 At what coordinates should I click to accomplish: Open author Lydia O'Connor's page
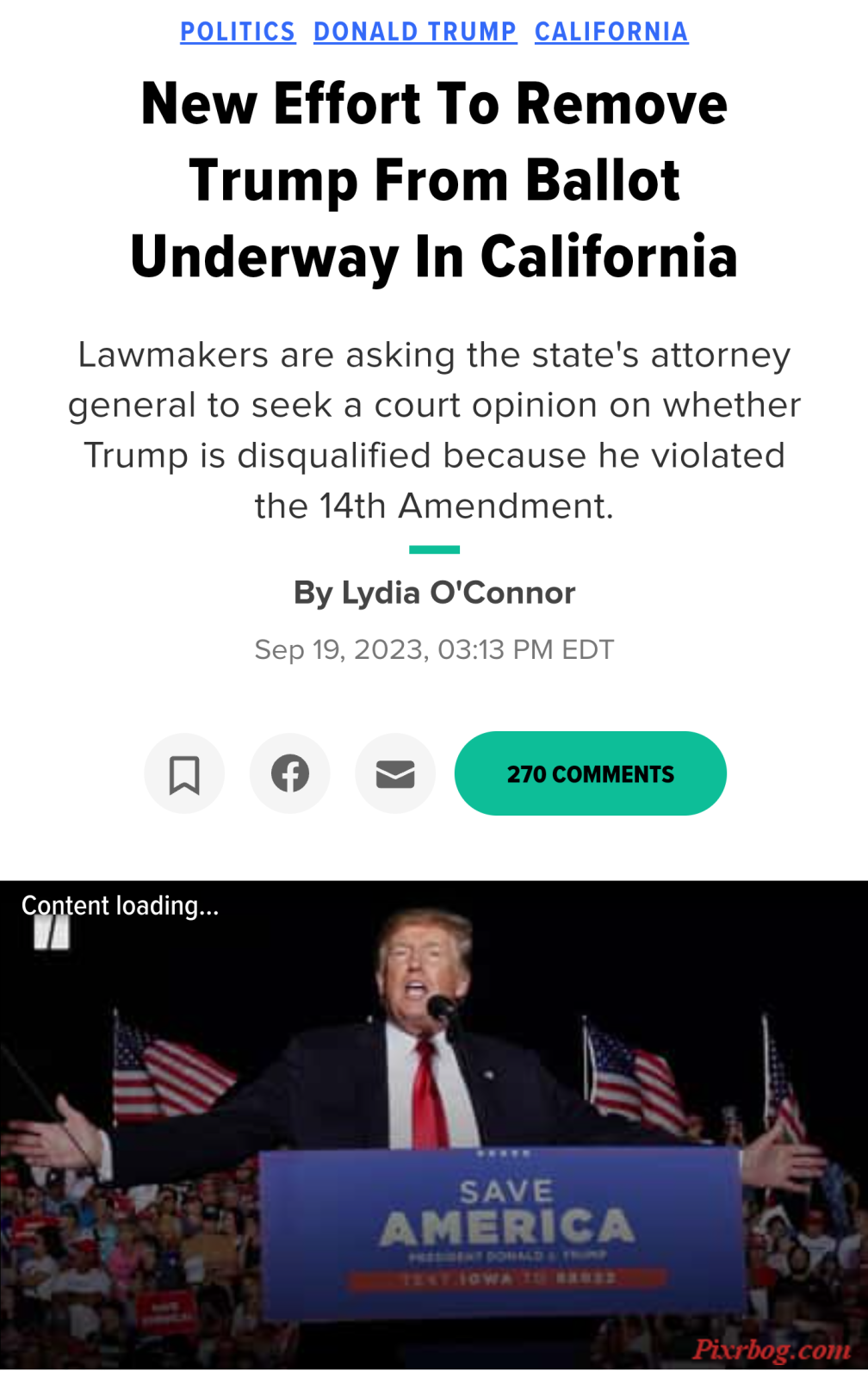click(x=458, y=593)
